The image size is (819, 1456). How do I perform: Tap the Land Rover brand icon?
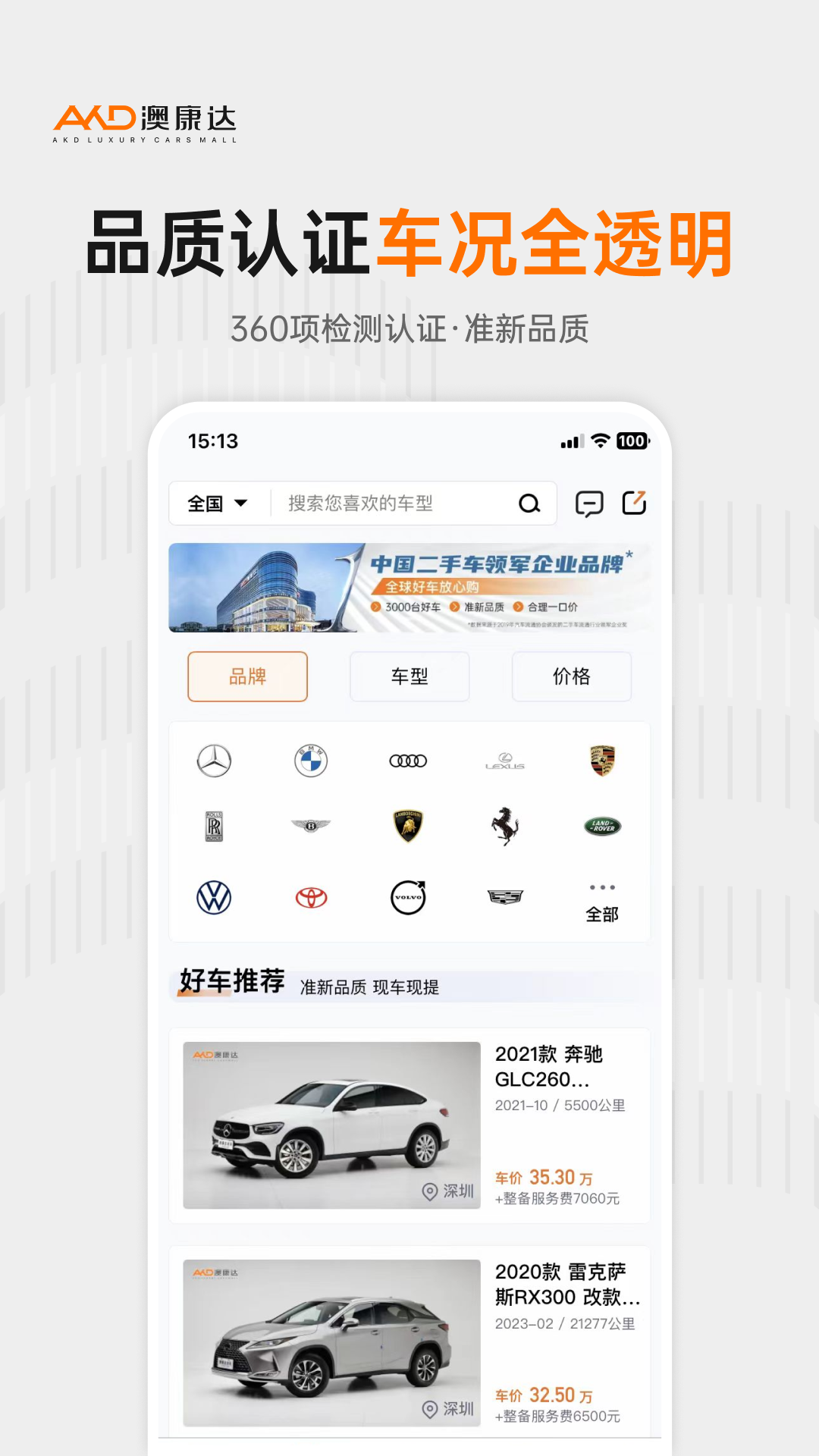(x=602, y=827)
